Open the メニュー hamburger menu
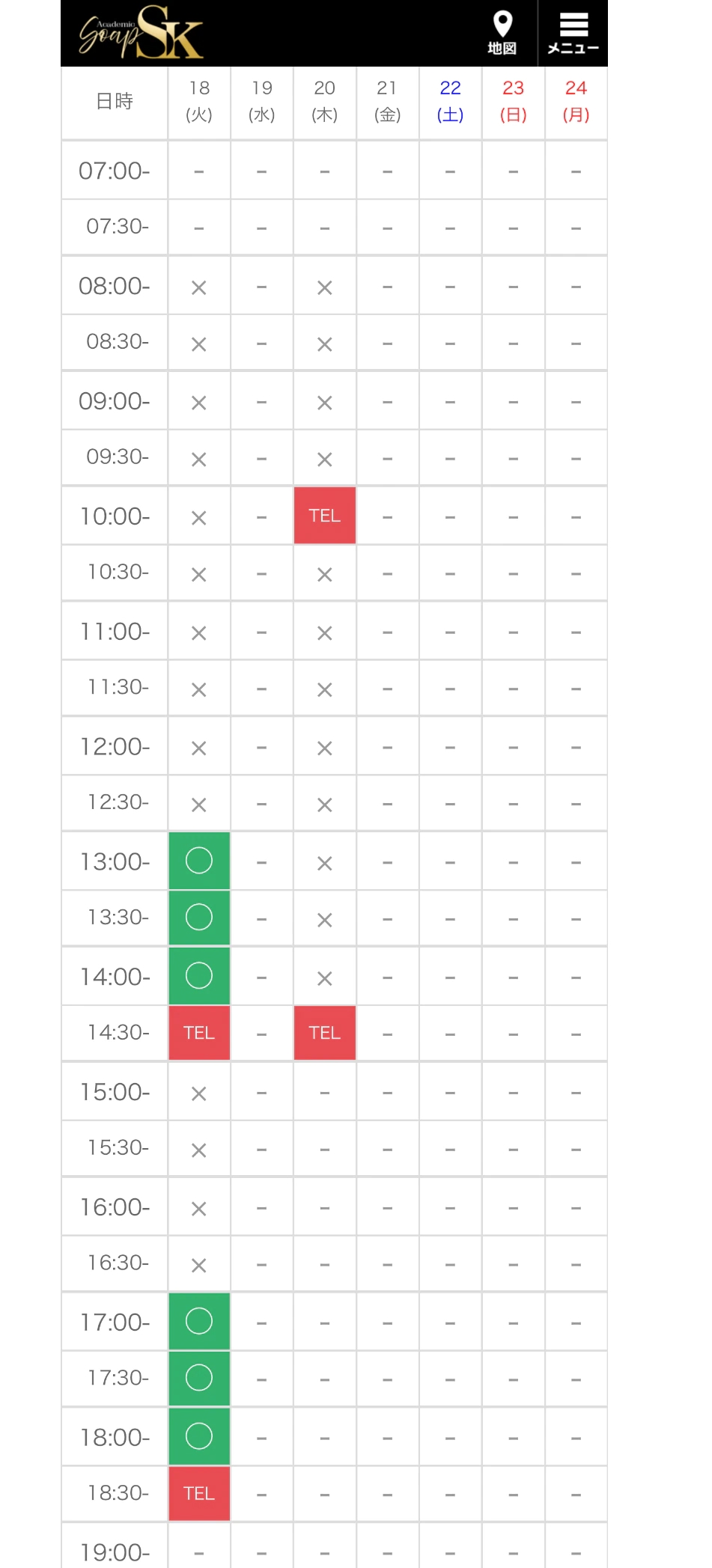The width and height of the screenshot is (712, 1568). (573, 34)
